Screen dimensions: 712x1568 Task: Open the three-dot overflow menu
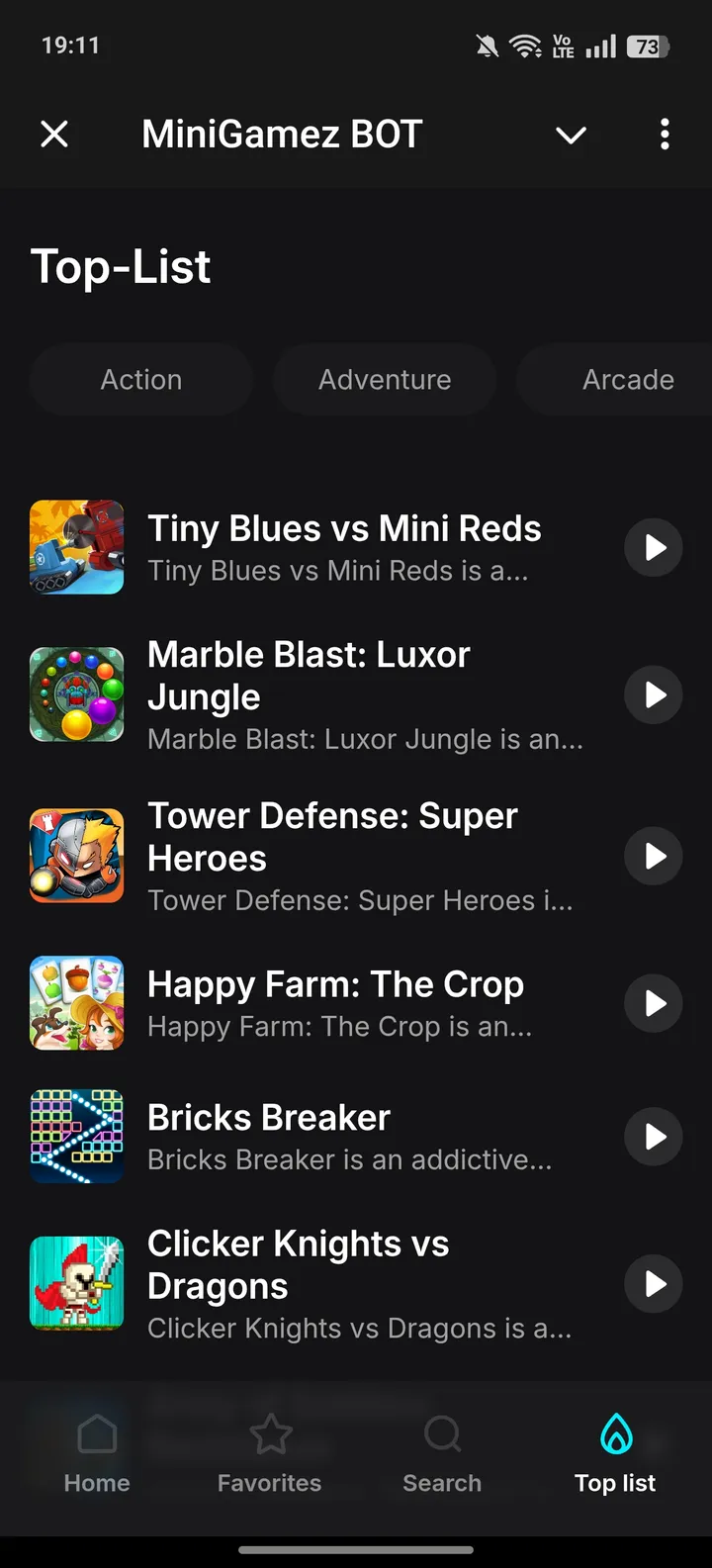coord(665,134)
